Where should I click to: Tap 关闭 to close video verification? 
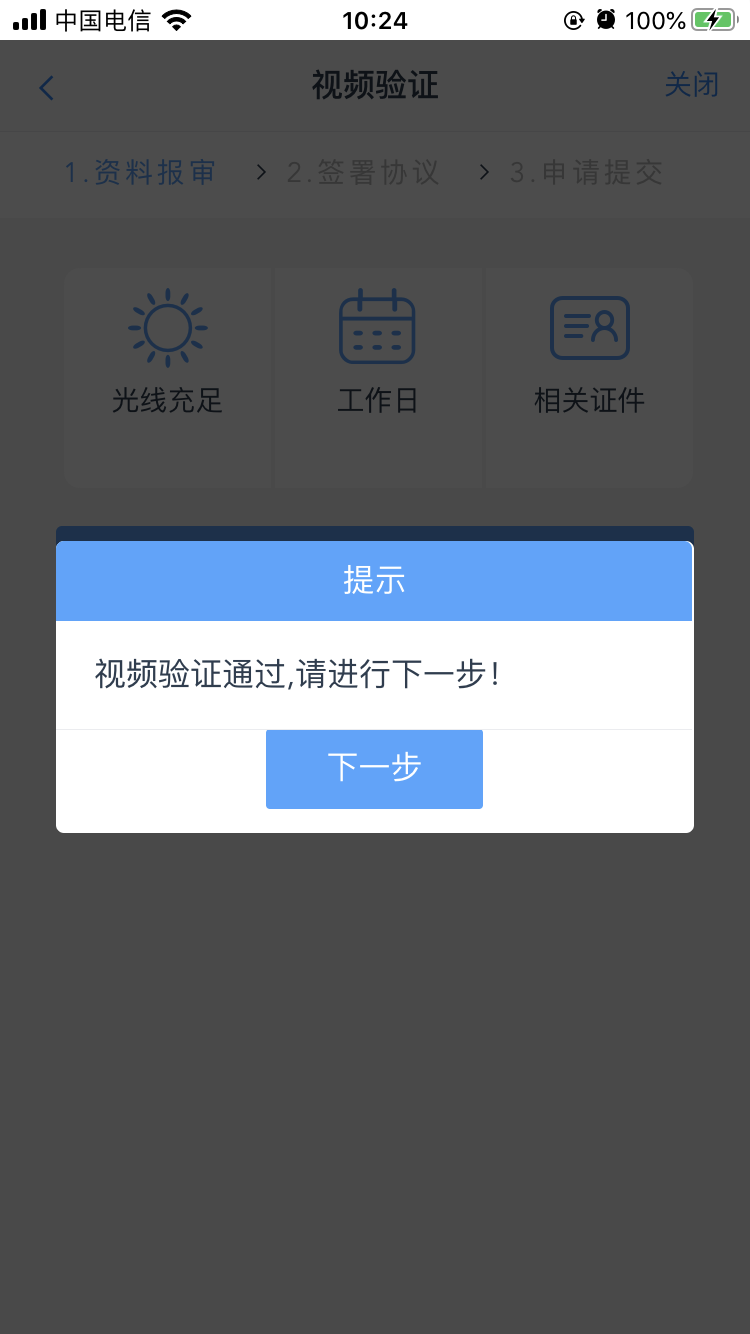692,84
